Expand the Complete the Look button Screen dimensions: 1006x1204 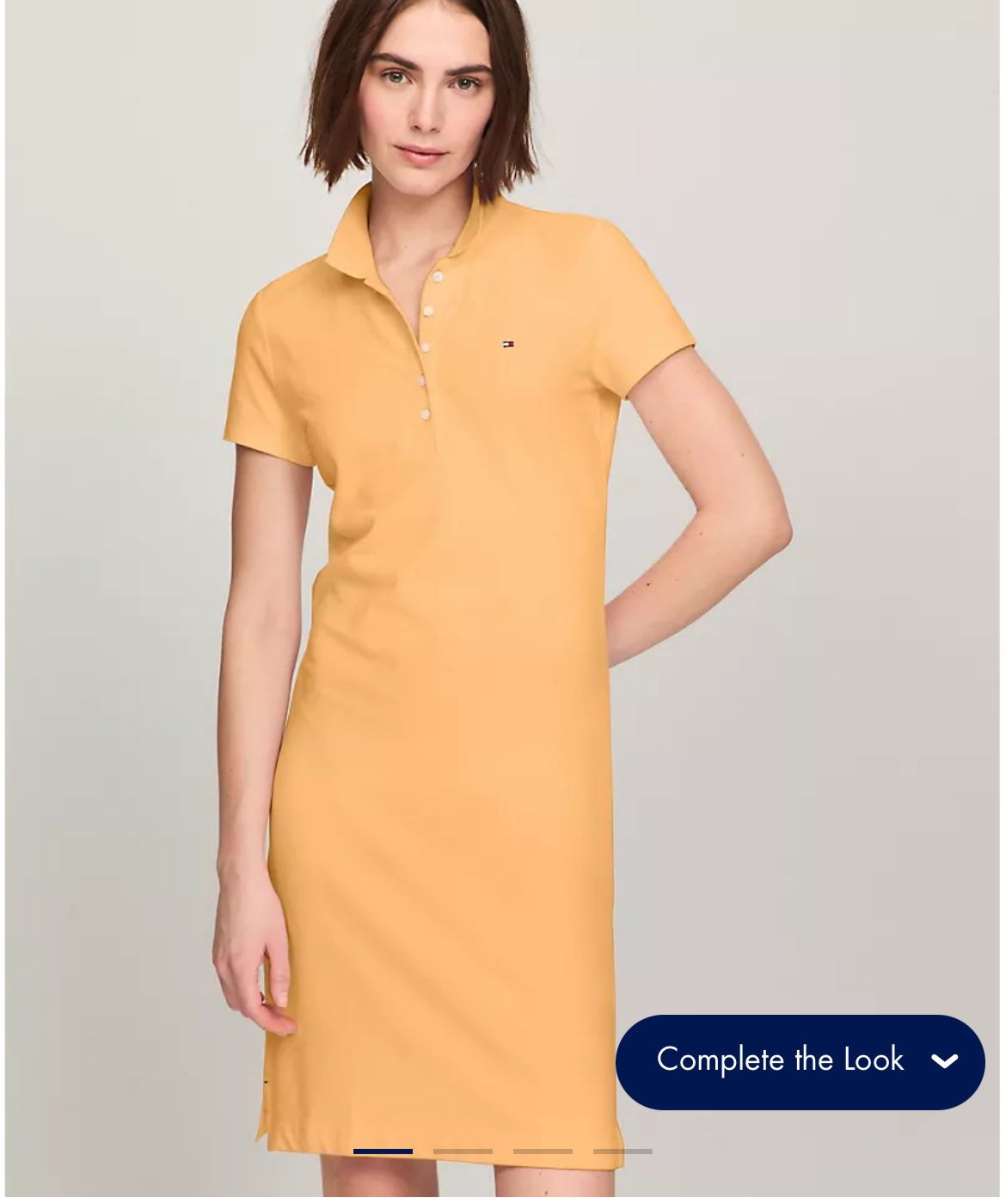(800, 1061)
